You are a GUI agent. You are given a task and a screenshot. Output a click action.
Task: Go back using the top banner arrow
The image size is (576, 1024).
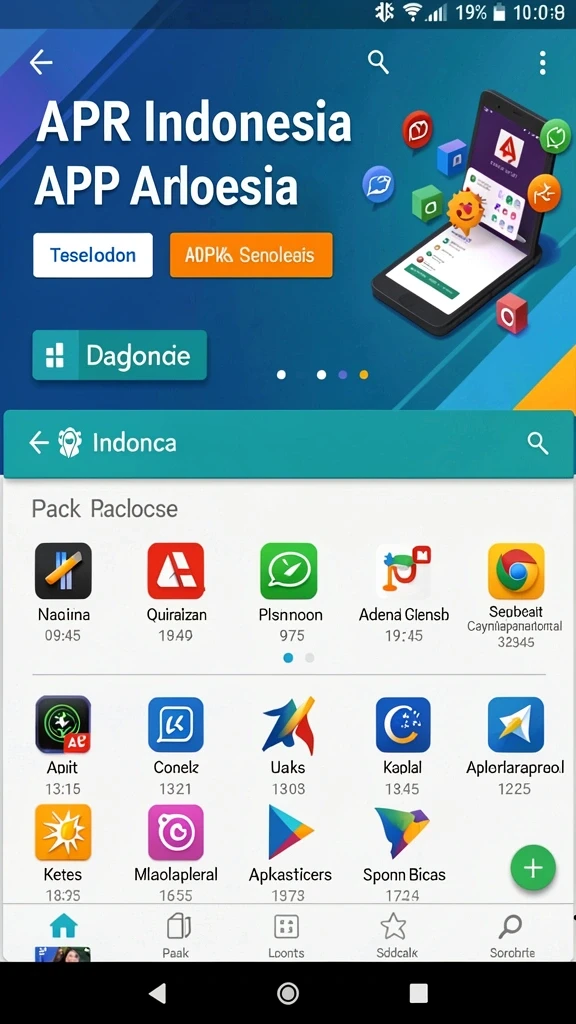point(41,63)
